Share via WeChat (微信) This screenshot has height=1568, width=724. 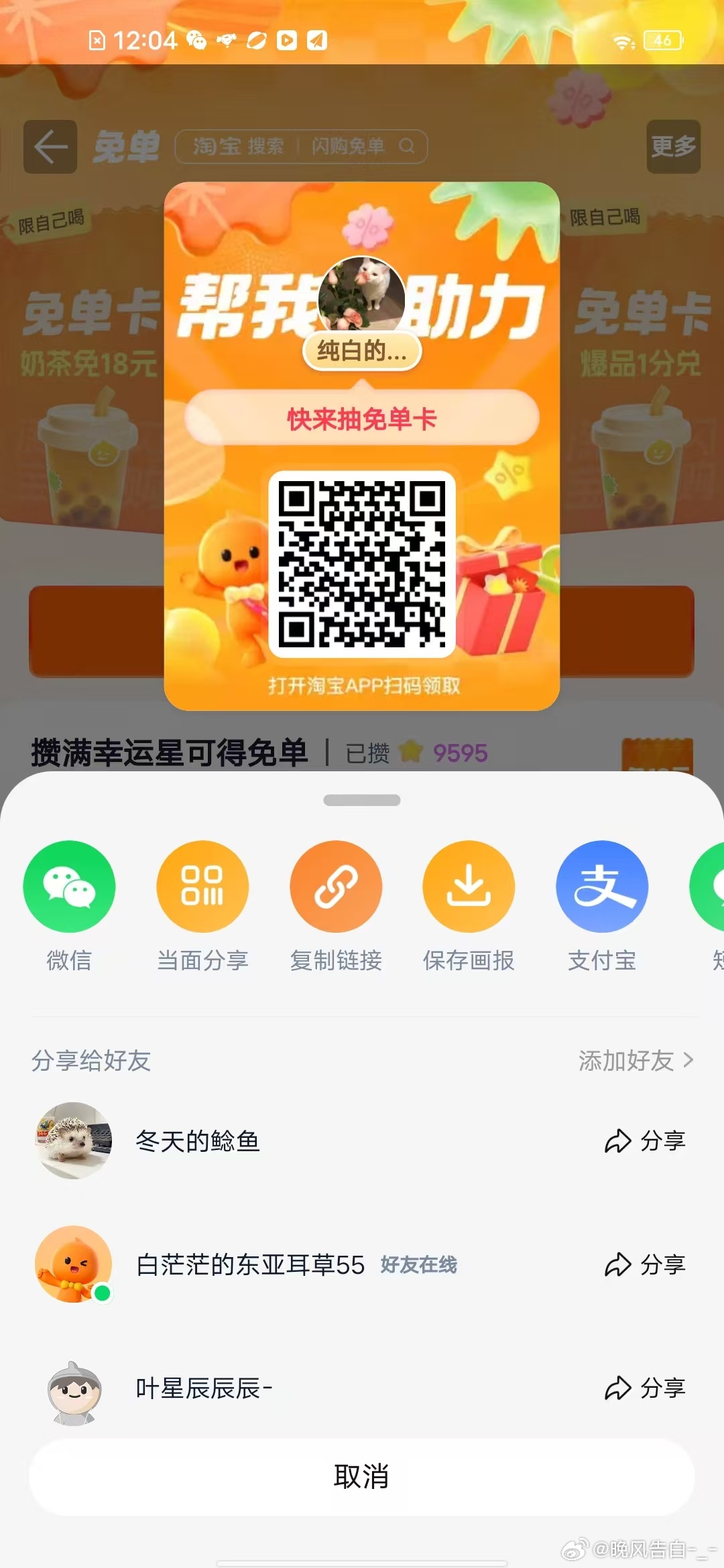[x=69, y=887]
